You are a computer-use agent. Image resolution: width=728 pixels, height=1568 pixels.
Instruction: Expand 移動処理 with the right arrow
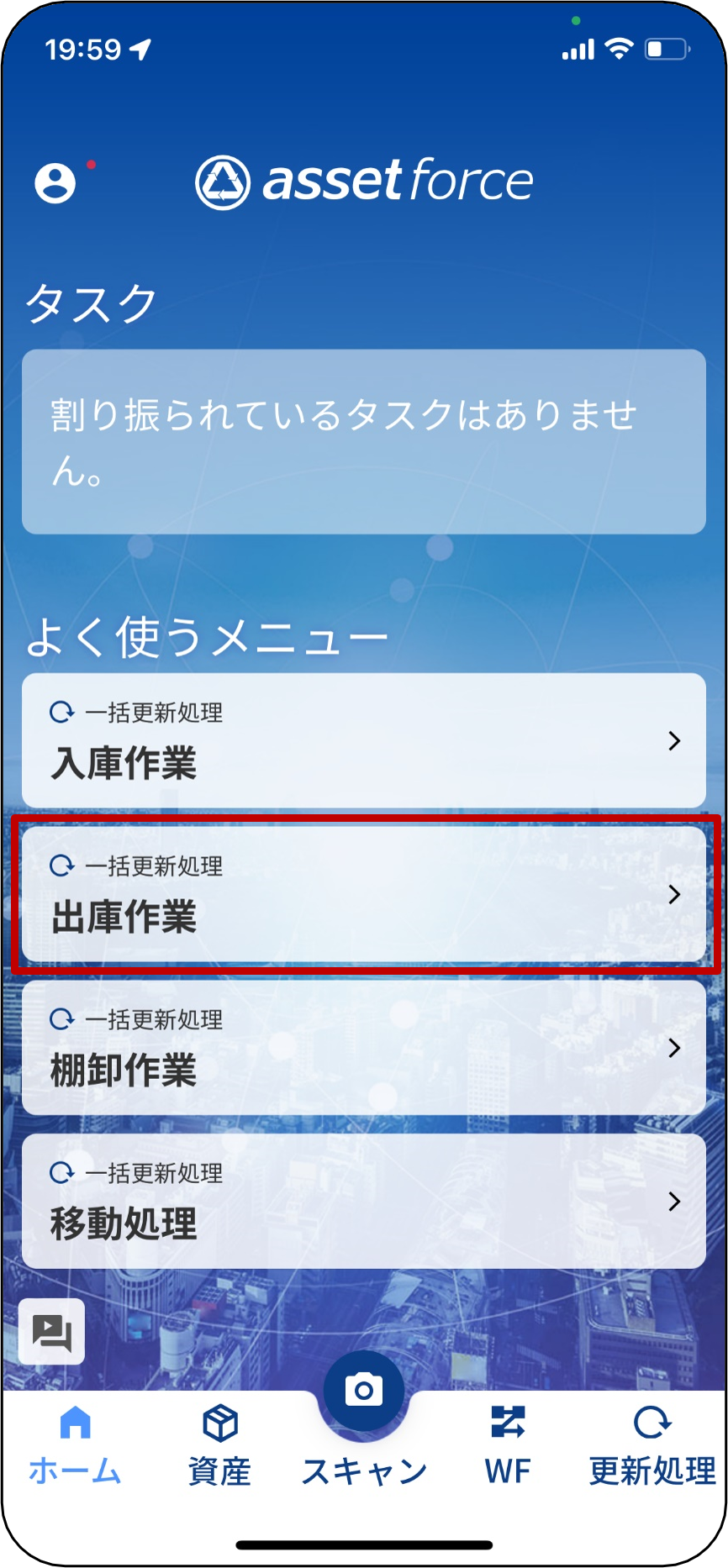pos(673,1202)
